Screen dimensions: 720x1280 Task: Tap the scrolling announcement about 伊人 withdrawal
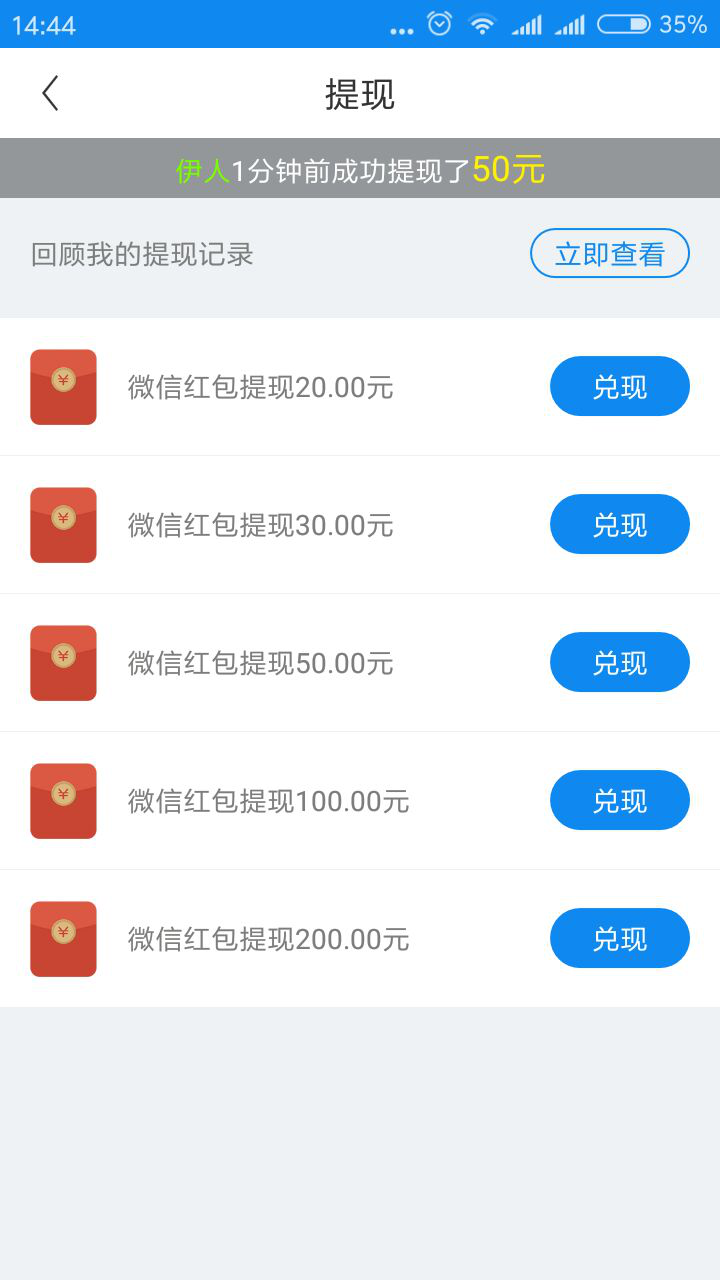click(360, 168)
